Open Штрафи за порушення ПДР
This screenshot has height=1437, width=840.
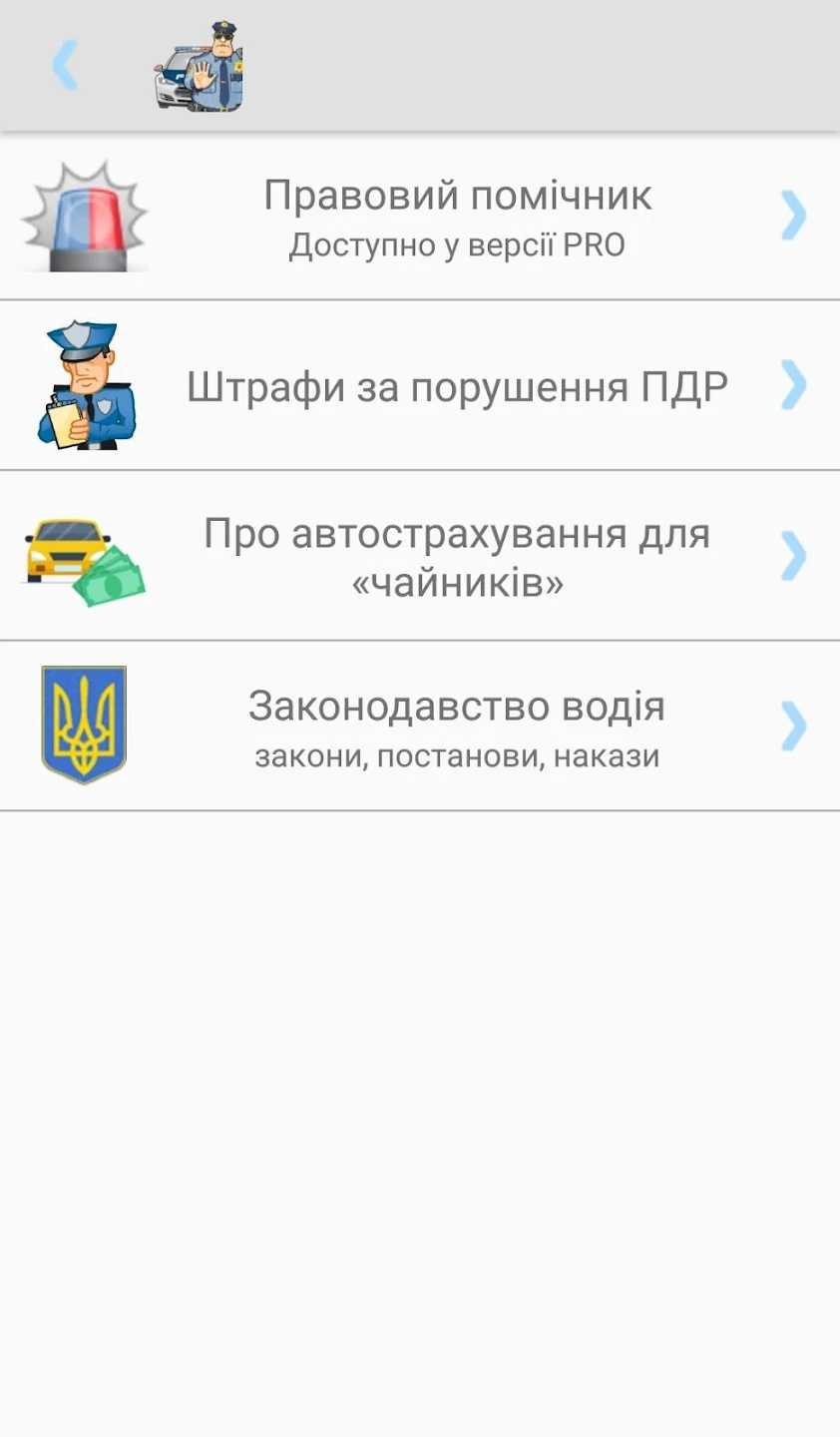[x=457, y=386]
